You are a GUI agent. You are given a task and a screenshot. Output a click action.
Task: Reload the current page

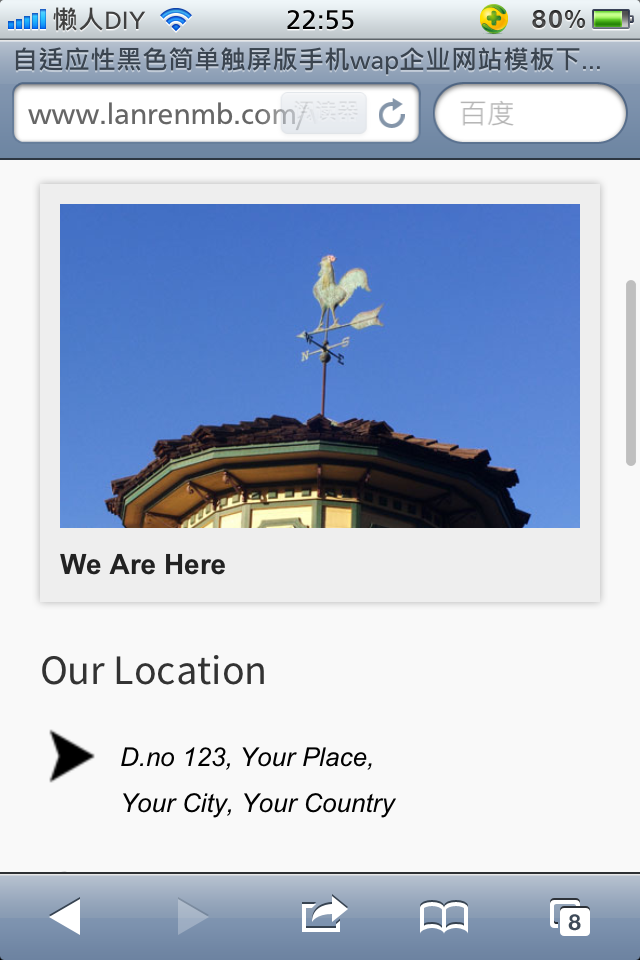coord(392,114)
